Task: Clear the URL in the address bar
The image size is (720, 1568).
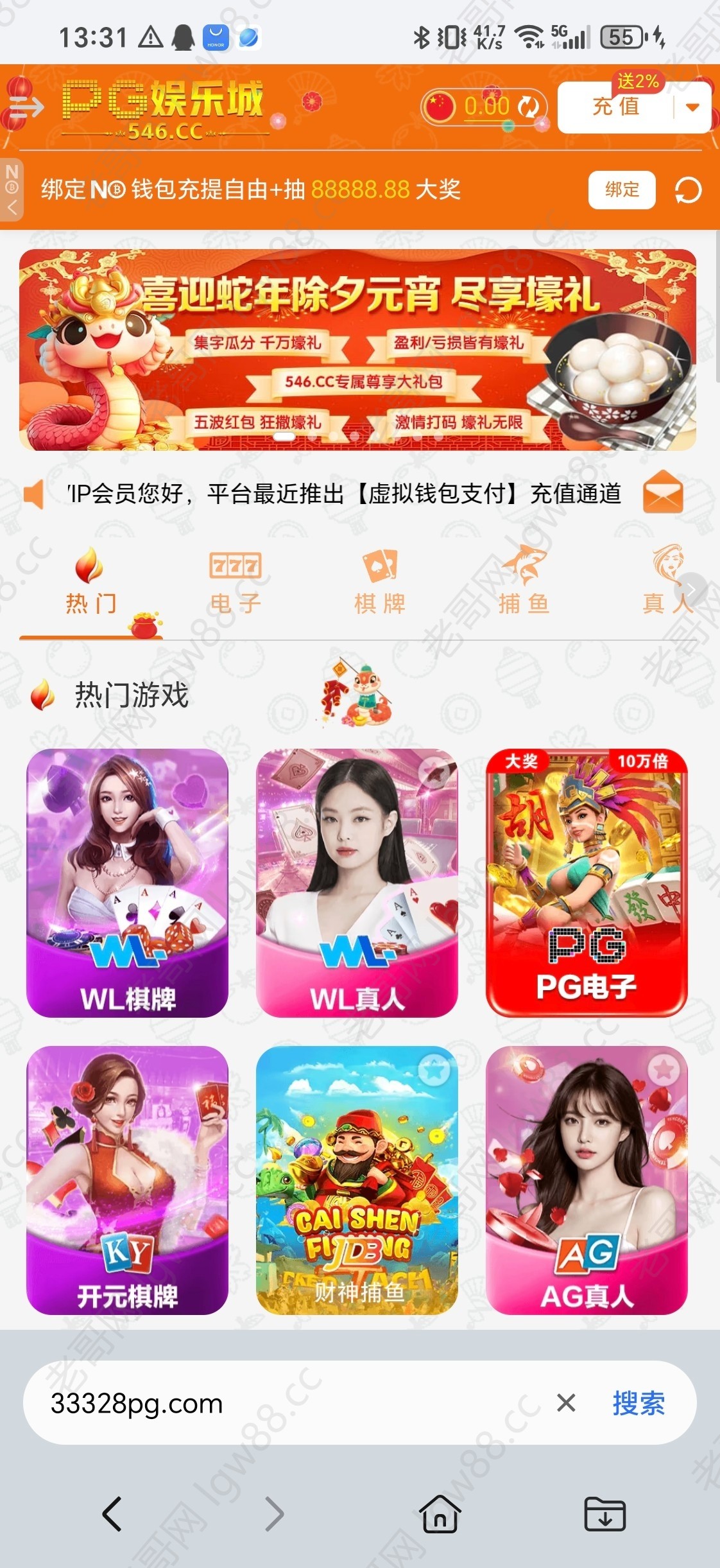Action: [x=566, y=1403]
